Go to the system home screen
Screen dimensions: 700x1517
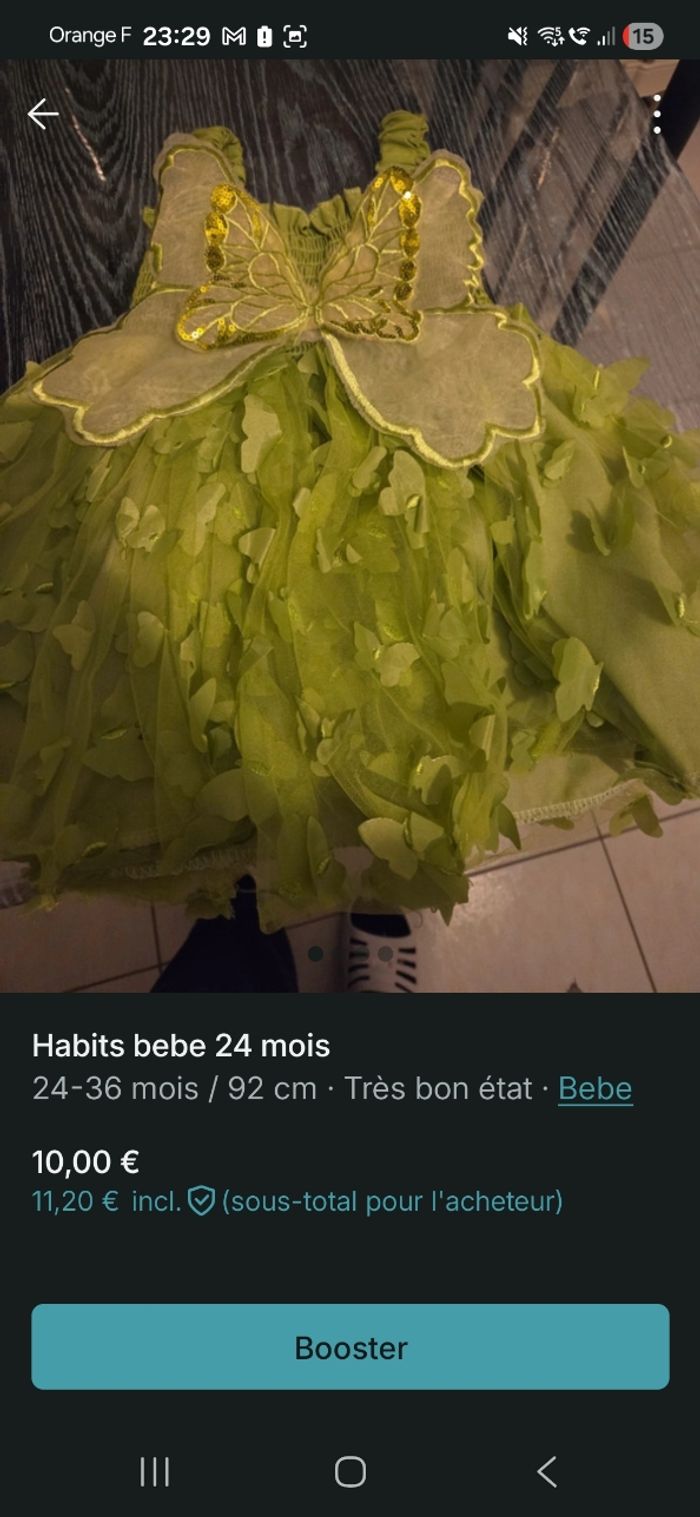click(350, 1471)
